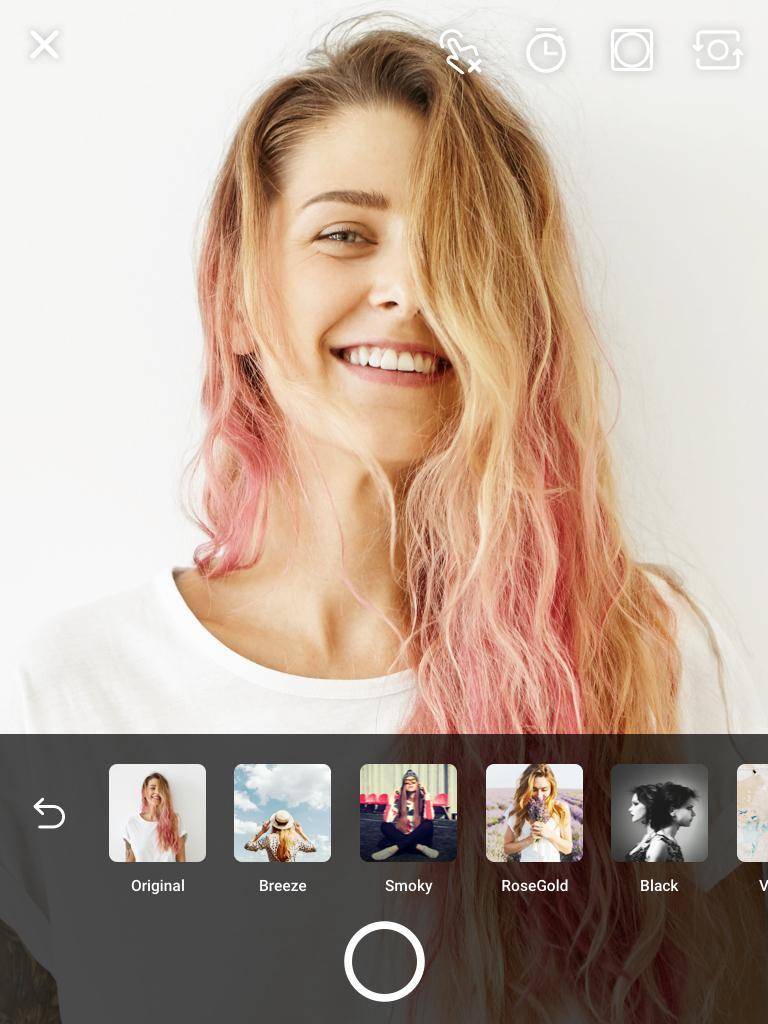Toggle the touch-to-capture icon

pyautogui.click(x=460, y=51)
